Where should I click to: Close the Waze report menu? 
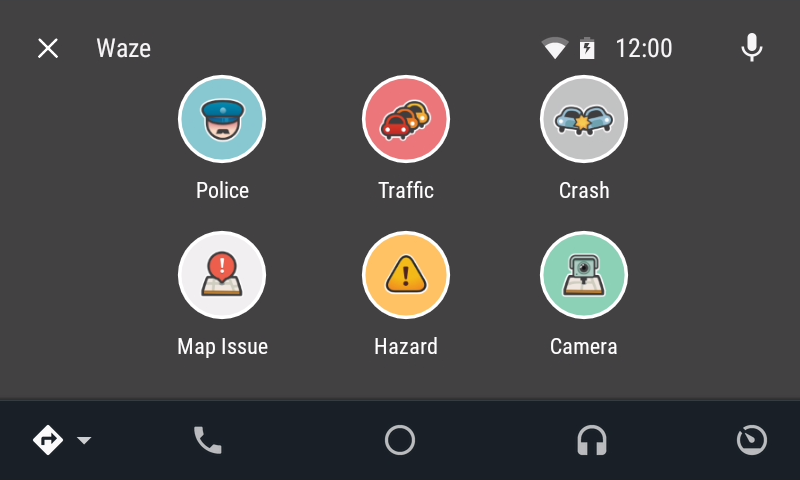(x=48, y=48)
